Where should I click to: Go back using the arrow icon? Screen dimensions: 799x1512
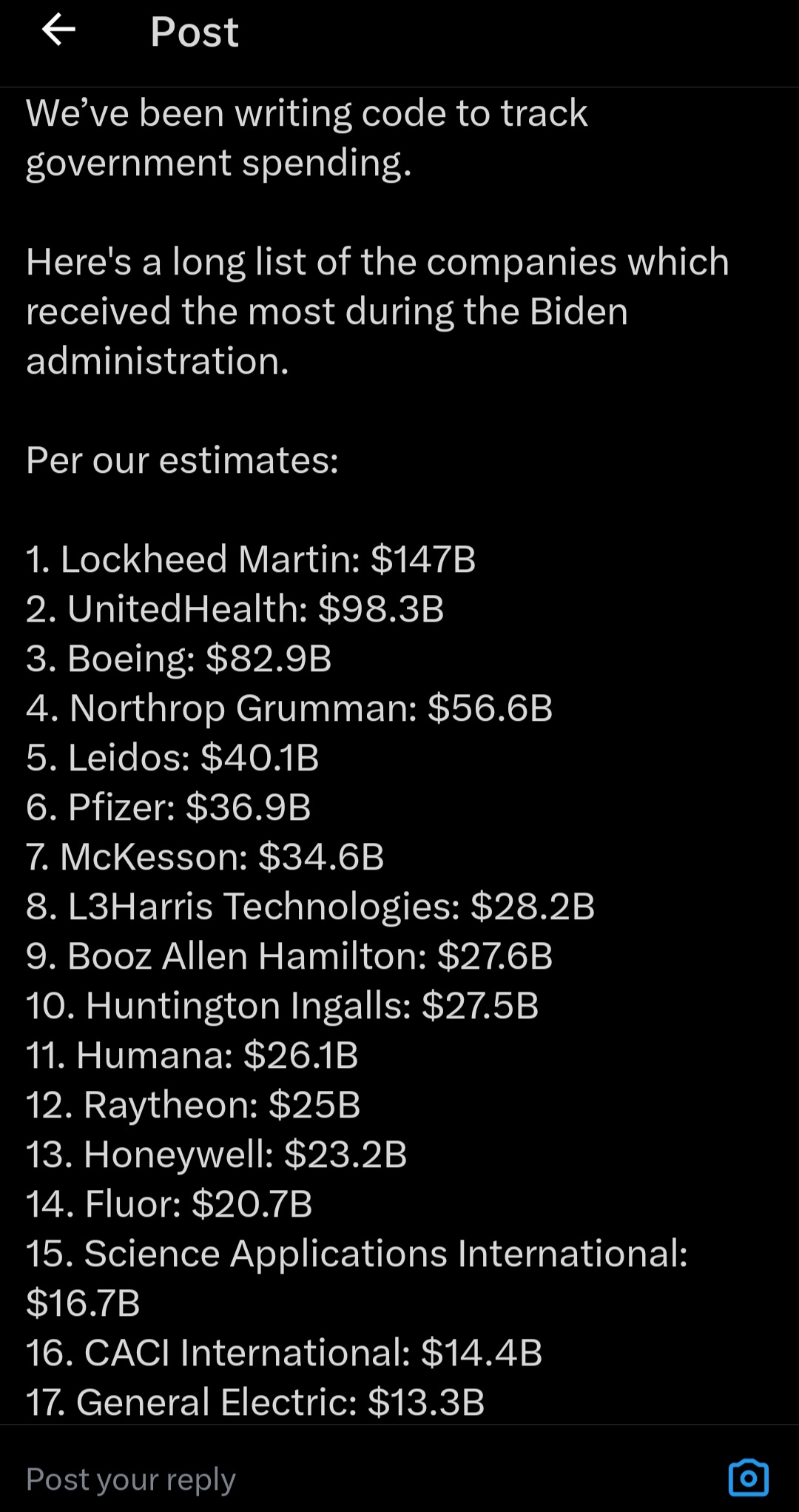point(58,30)
